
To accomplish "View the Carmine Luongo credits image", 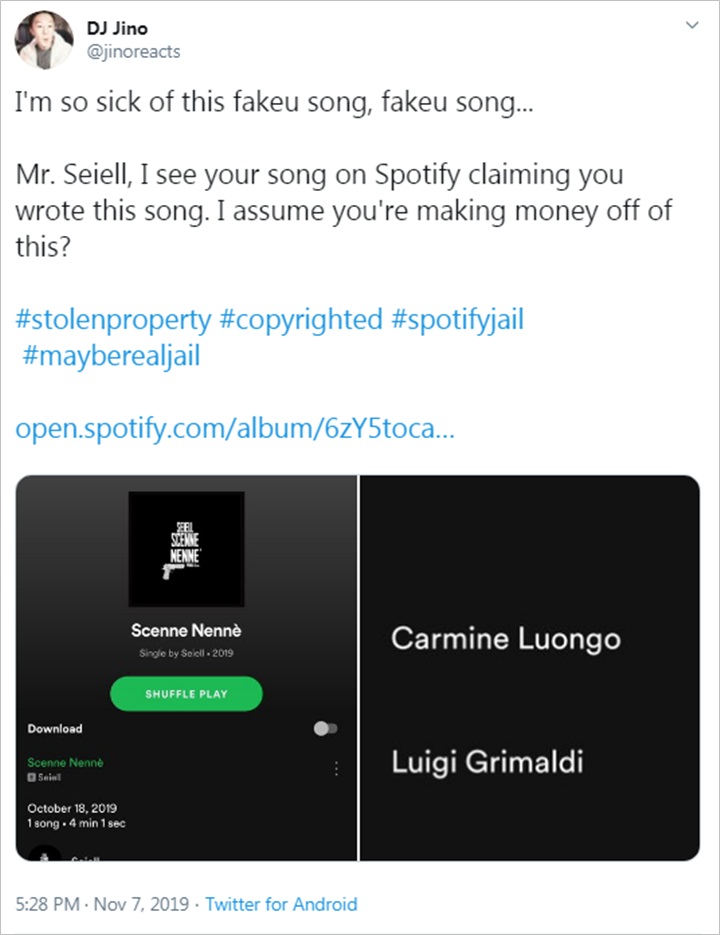I will [x=530, y=667].
